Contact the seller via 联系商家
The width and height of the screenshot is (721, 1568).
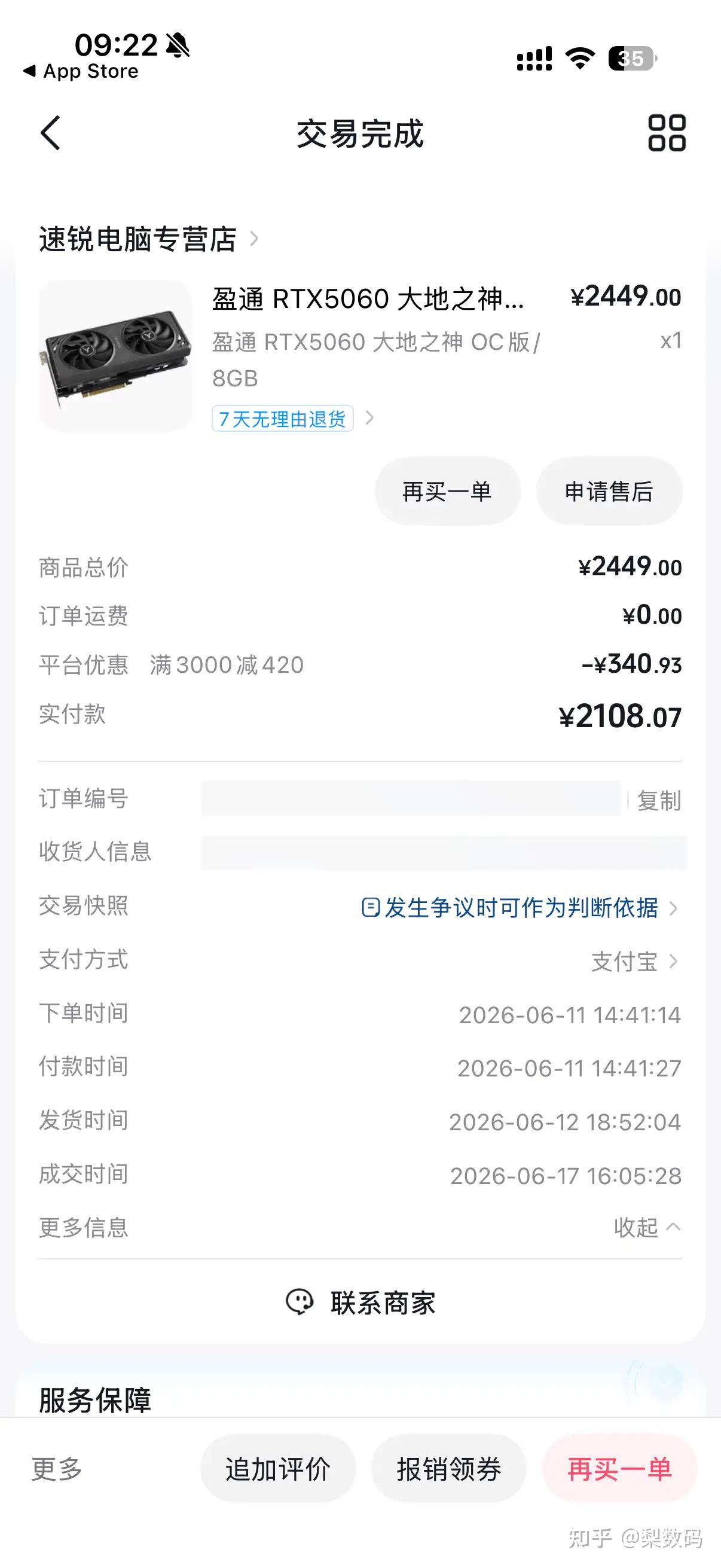tap(360, 1302)
